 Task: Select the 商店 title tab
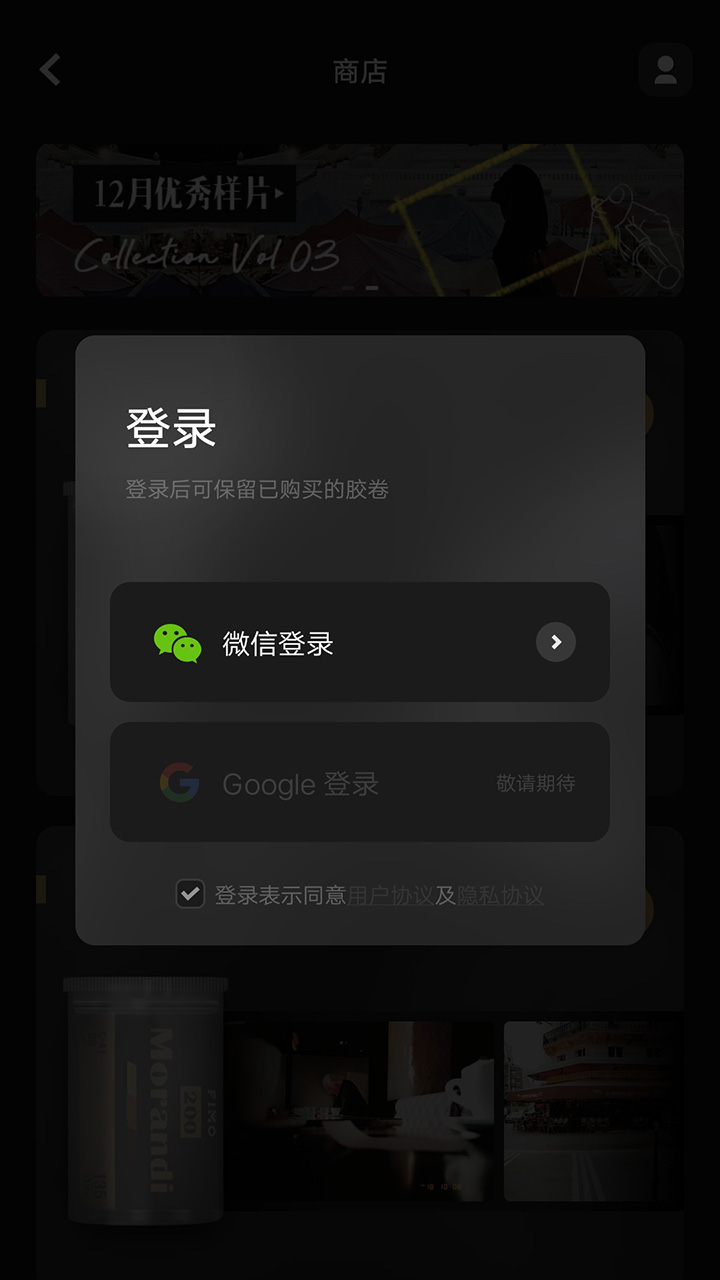click(360, 70)
